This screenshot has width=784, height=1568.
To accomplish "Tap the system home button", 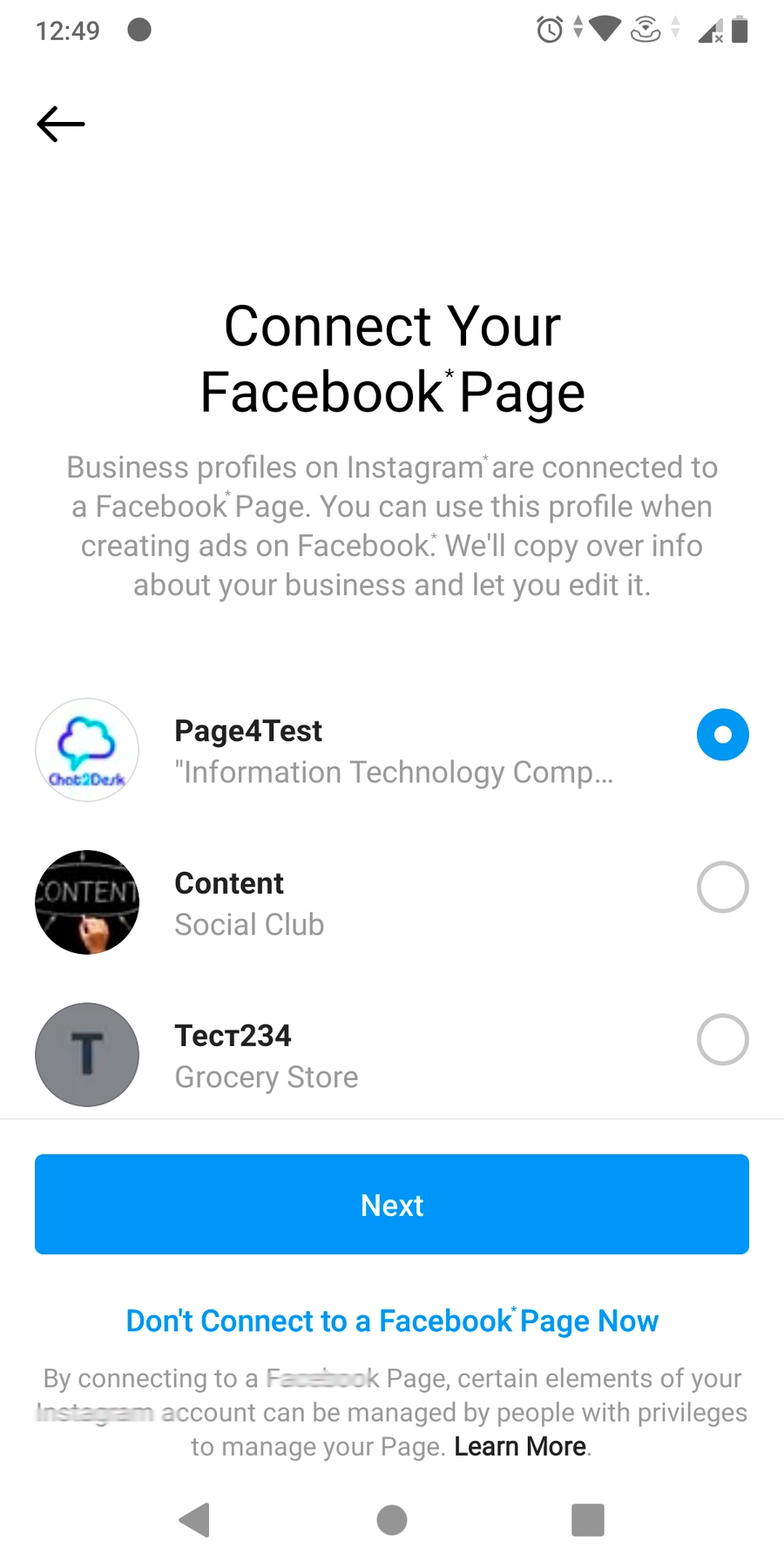I will (392, 1520).
